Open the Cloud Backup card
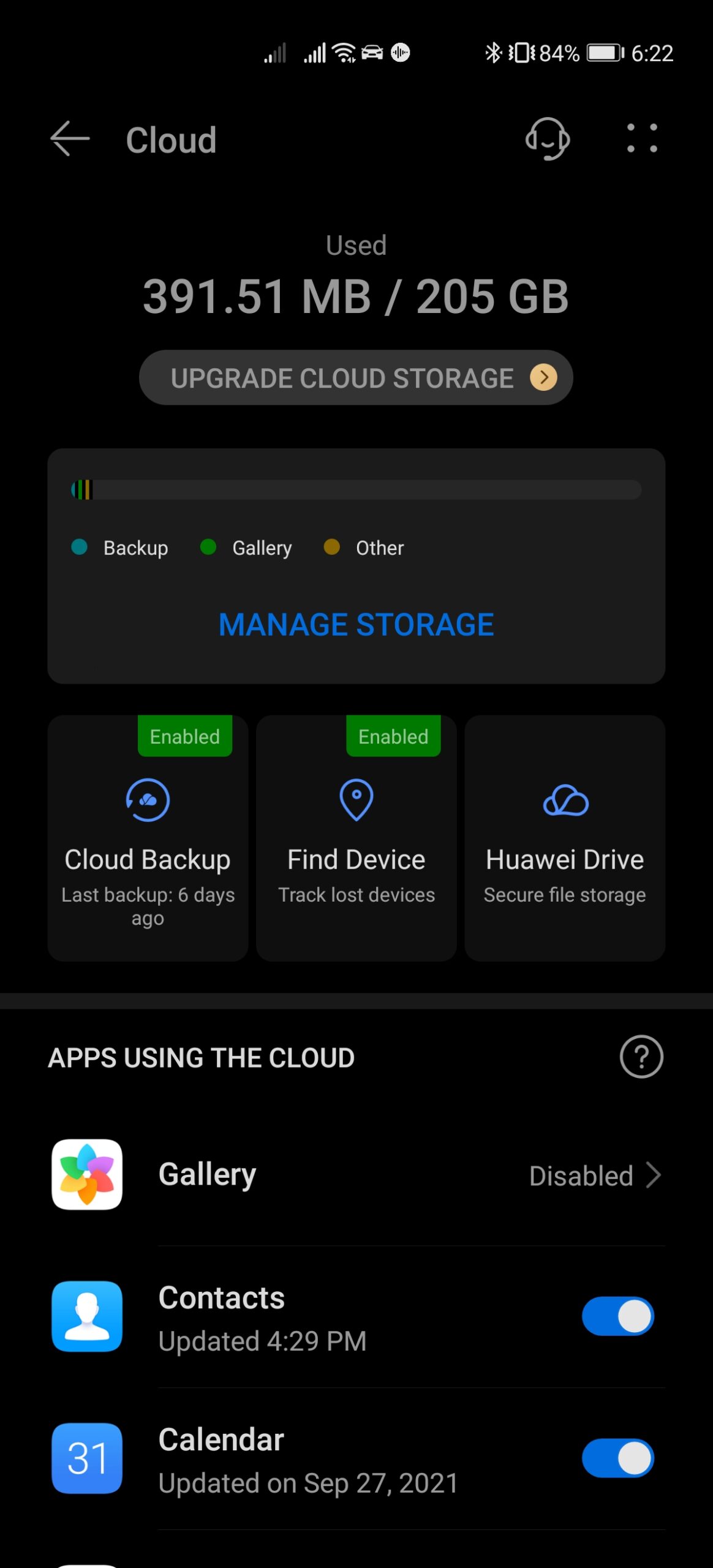 [x=148, y=838]
